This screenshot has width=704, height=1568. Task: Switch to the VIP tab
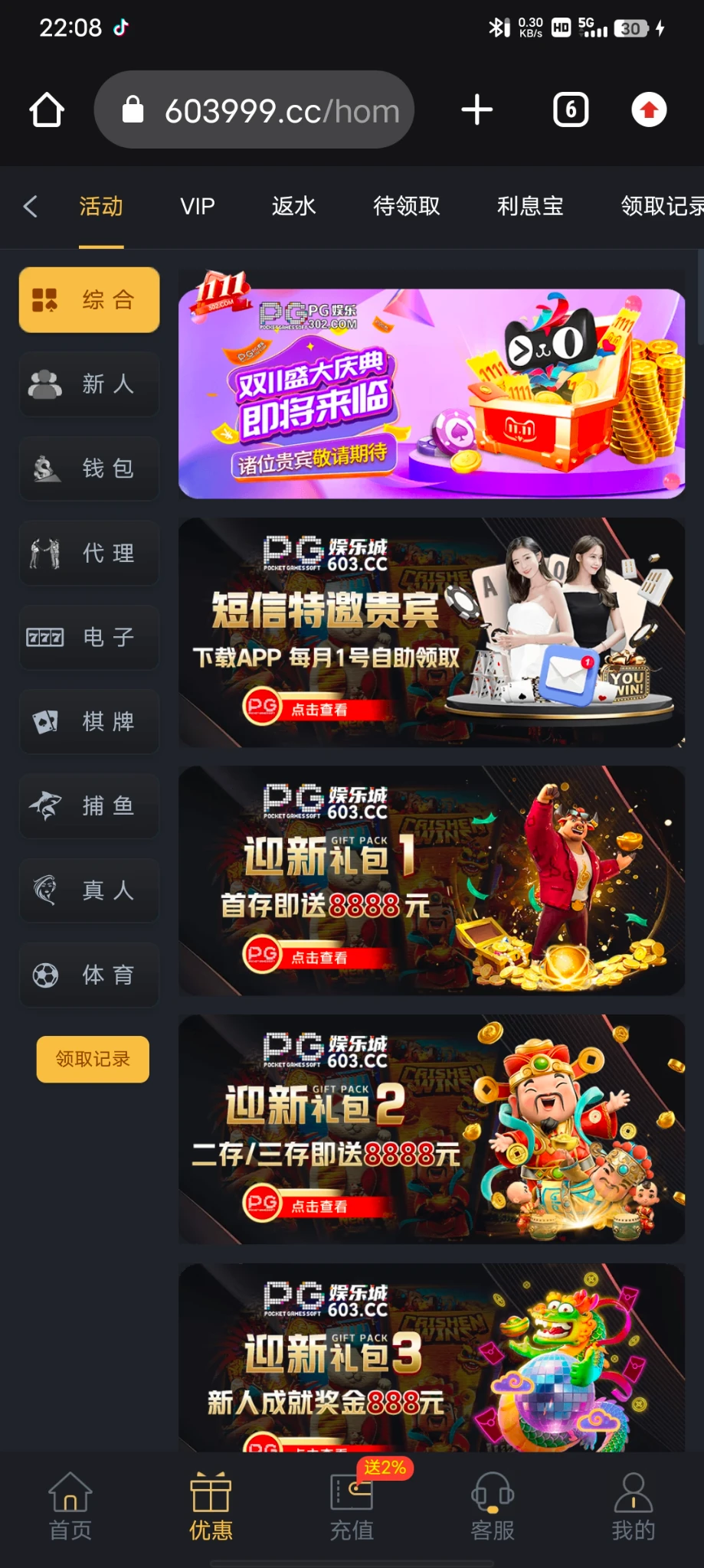[x=198, y=206]
